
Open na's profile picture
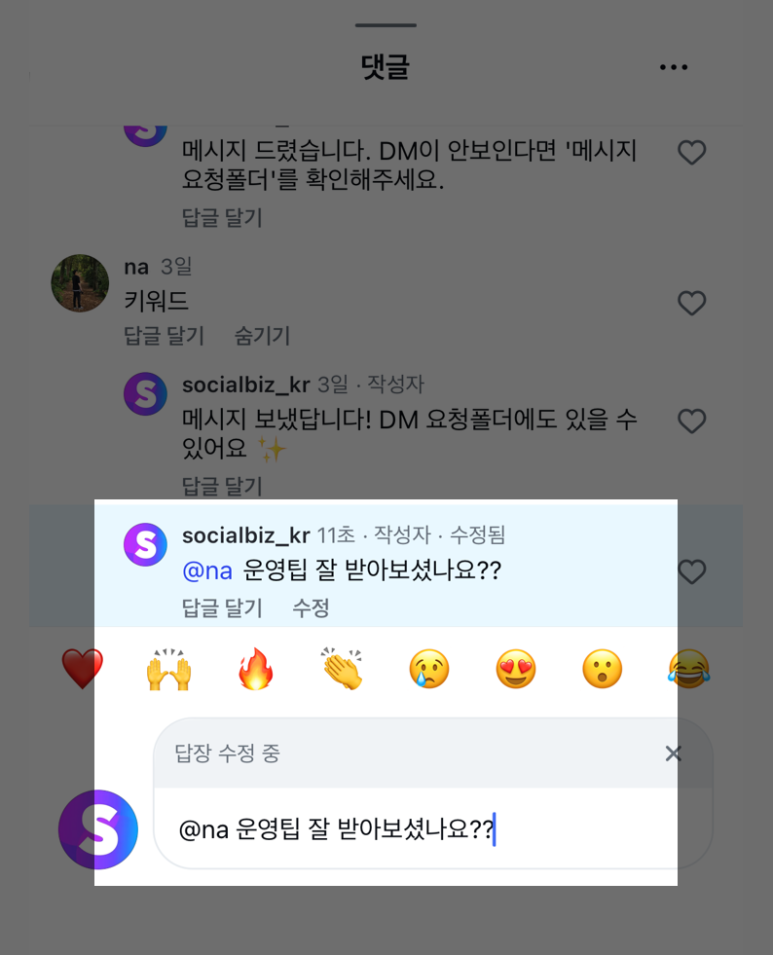coord(80,283)
